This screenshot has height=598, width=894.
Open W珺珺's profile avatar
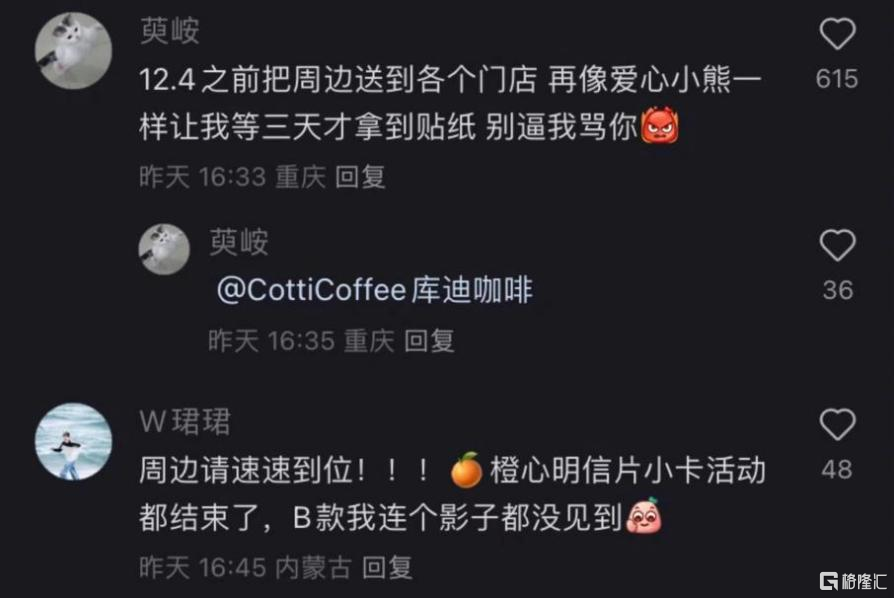pyautogui.click(x=73, y=441)
